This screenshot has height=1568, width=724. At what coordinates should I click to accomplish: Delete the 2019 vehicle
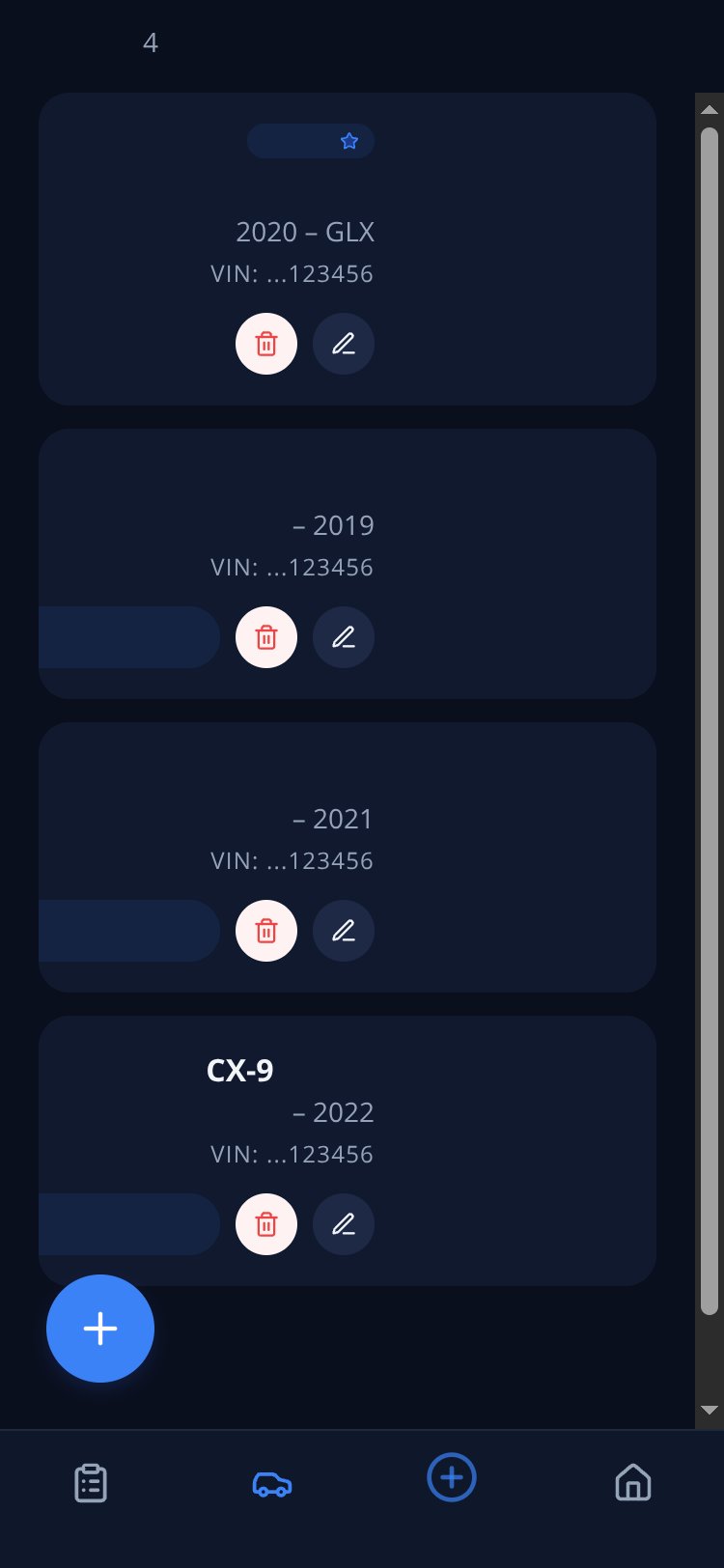tap(266, 637)
